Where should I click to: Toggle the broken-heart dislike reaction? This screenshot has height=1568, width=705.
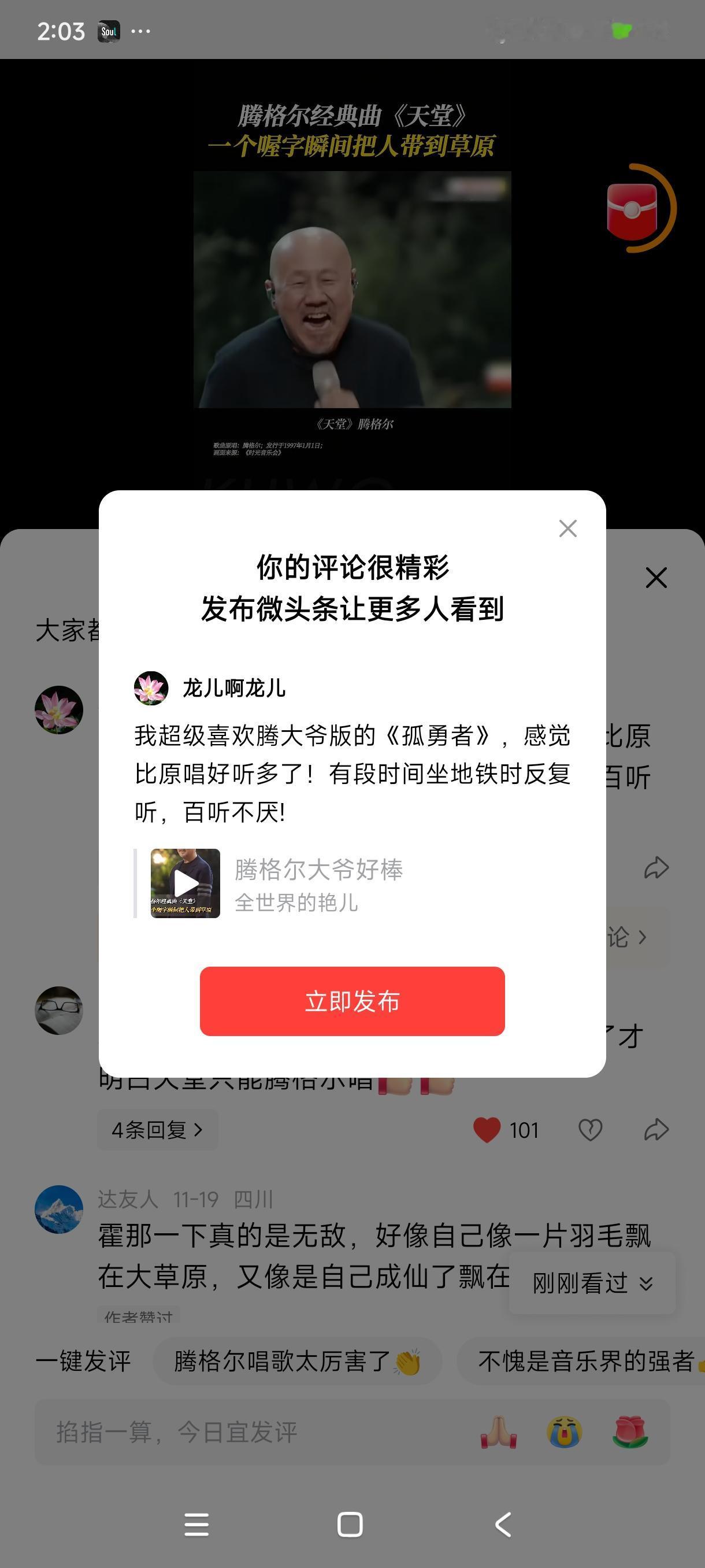click(x=589, y=1129)
